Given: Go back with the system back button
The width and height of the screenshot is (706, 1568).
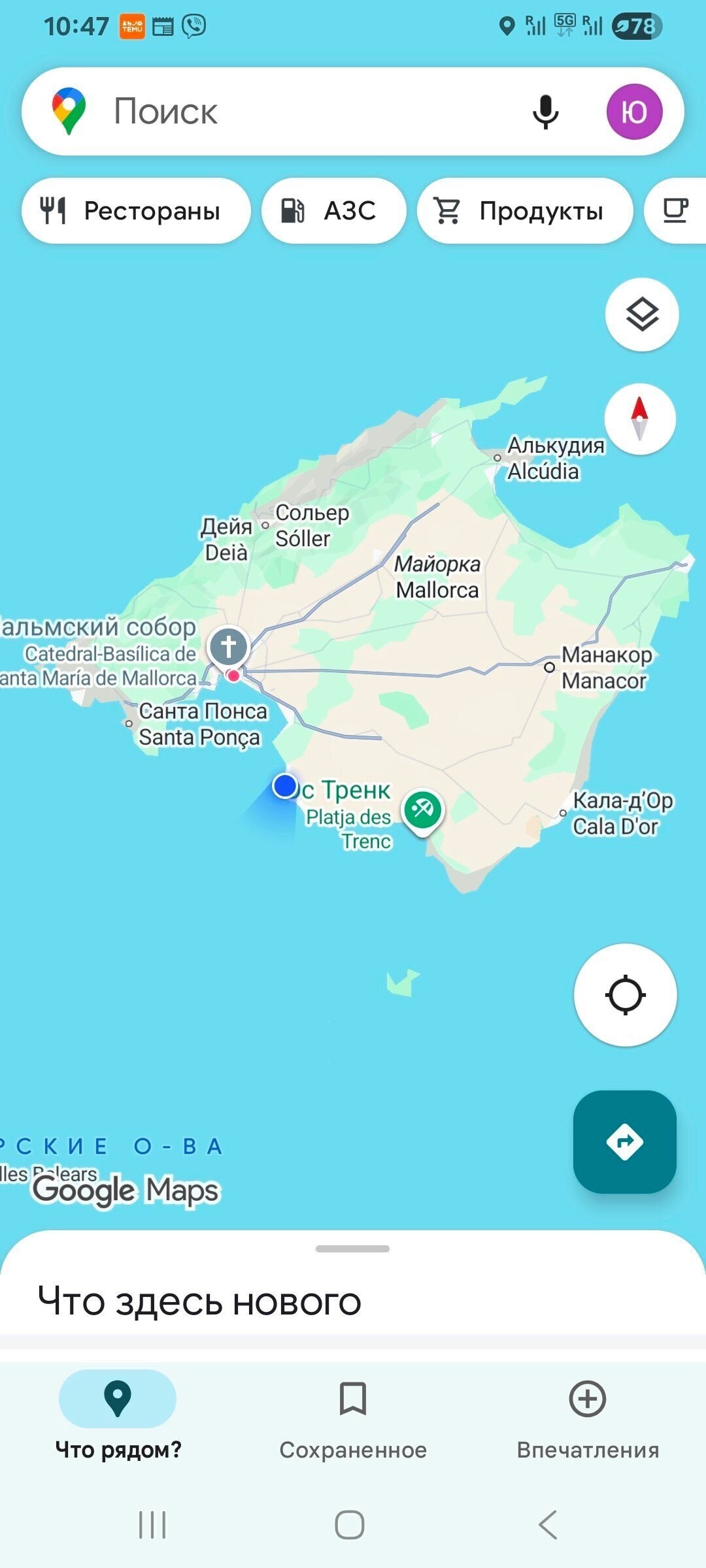Looking at the screenshot, I should (548, 1525).
